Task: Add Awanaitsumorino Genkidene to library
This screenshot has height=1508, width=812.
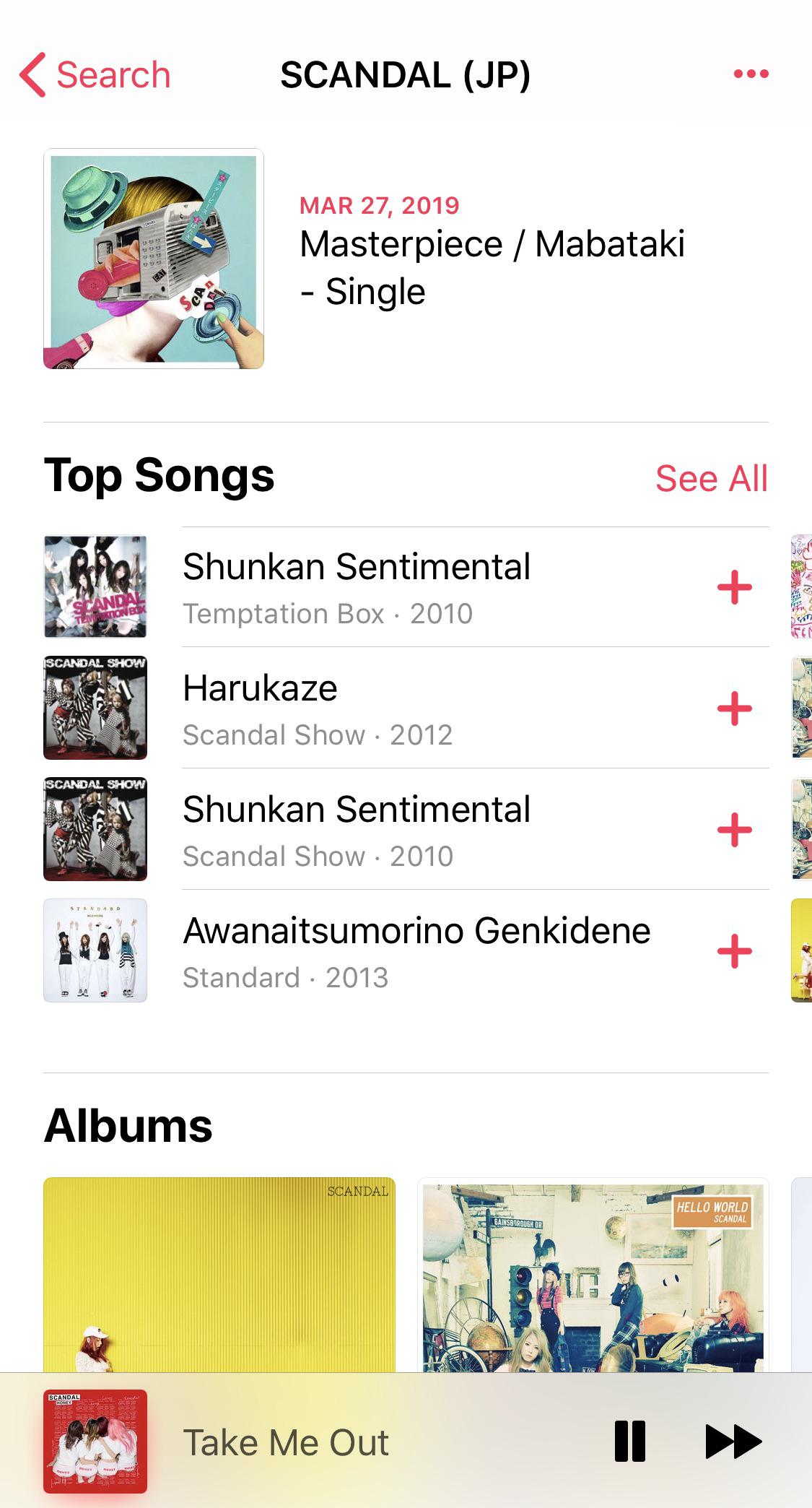Action: pos(735,950)
